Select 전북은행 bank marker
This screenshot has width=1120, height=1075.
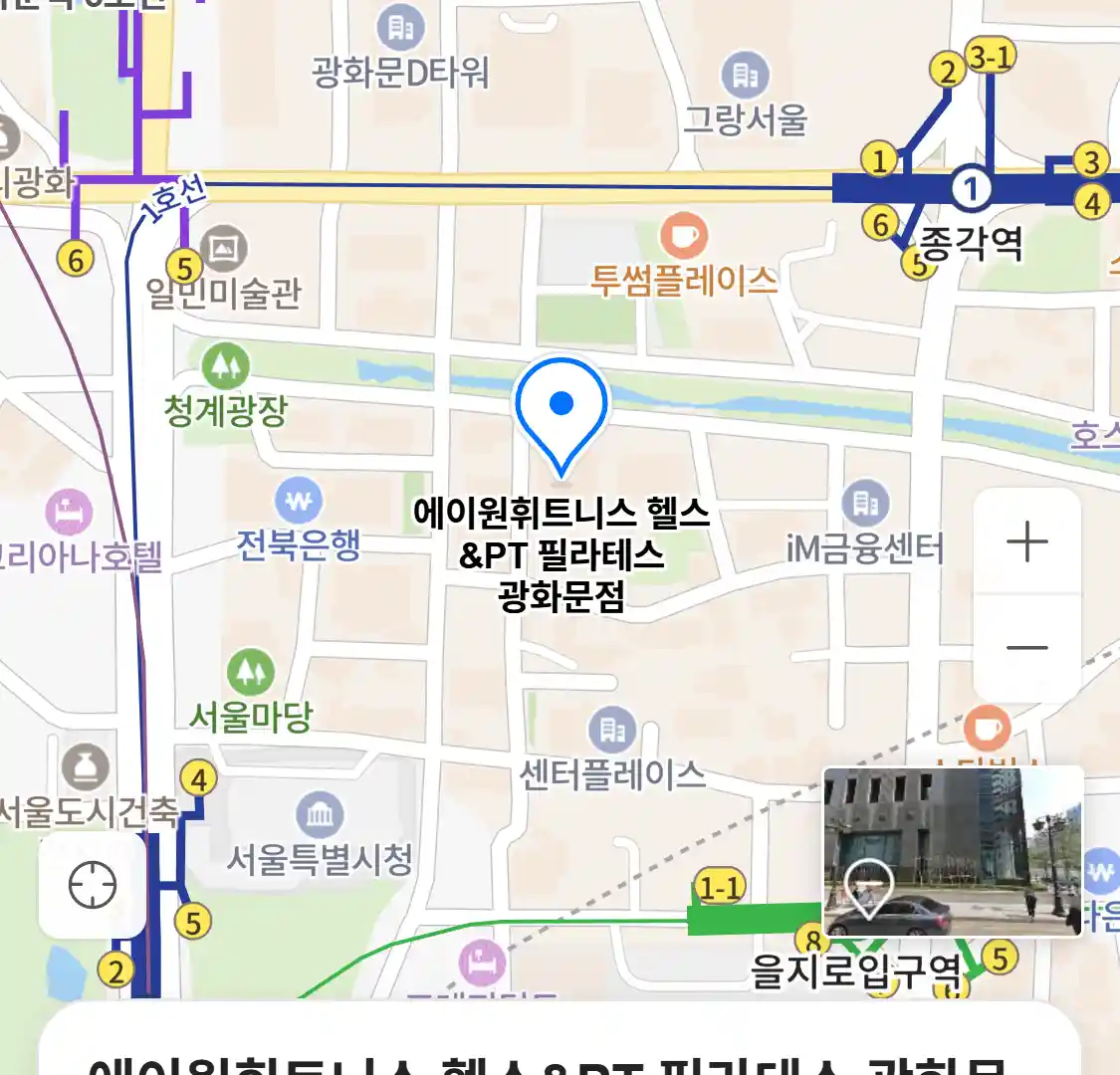point(298,502)
